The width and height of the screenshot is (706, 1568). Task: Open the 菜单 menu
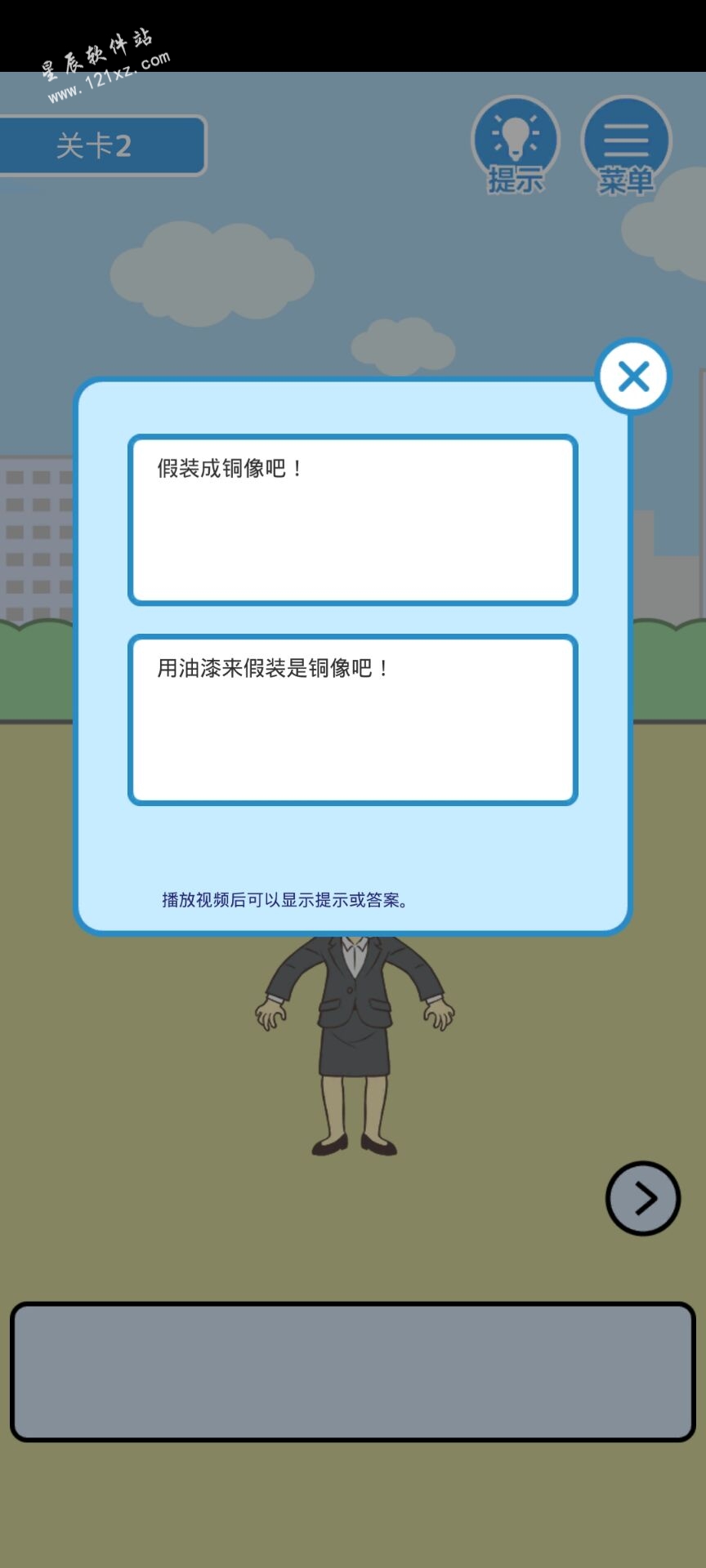(626, 145)
